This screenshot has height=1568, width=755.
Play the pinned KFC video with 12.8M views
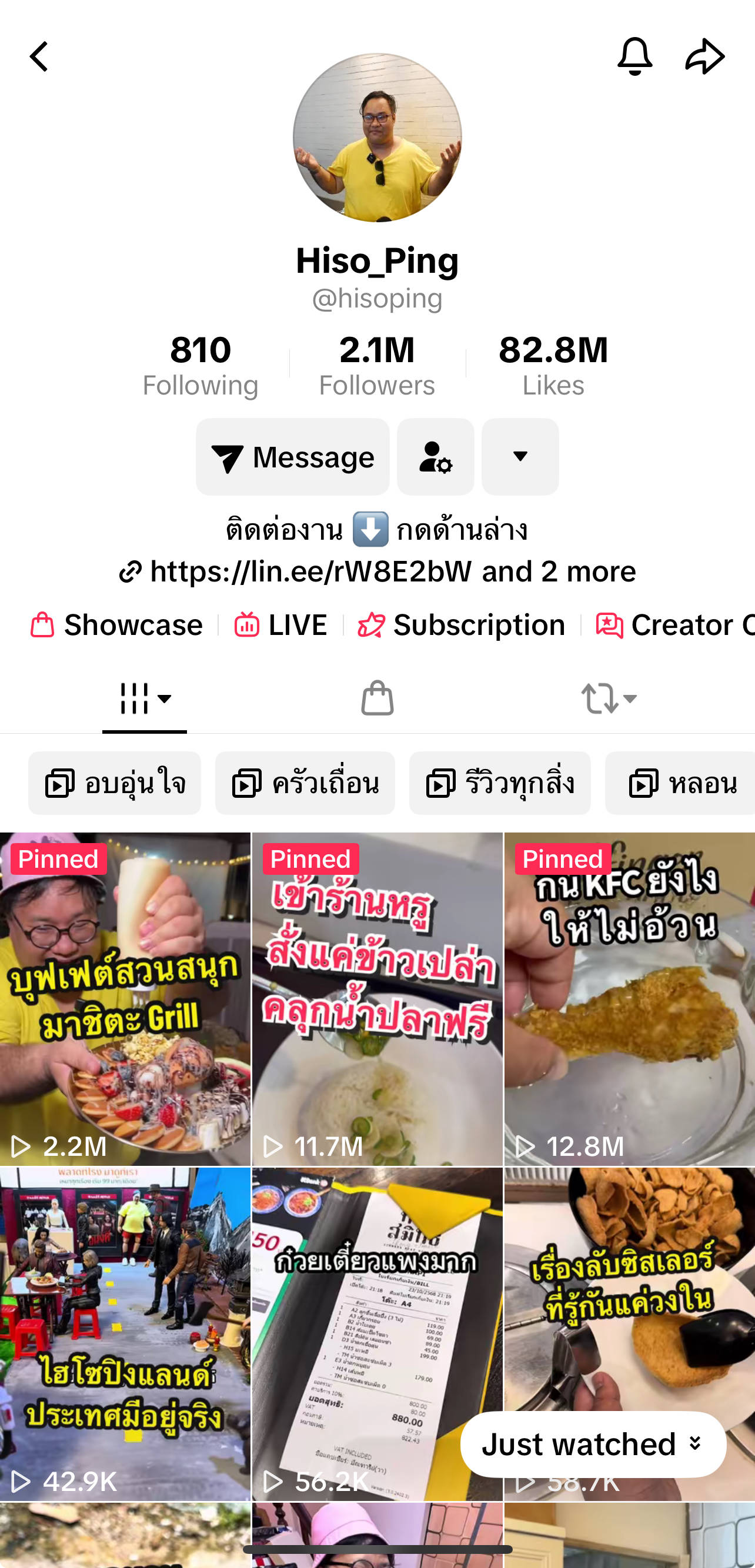click(630, 998)
